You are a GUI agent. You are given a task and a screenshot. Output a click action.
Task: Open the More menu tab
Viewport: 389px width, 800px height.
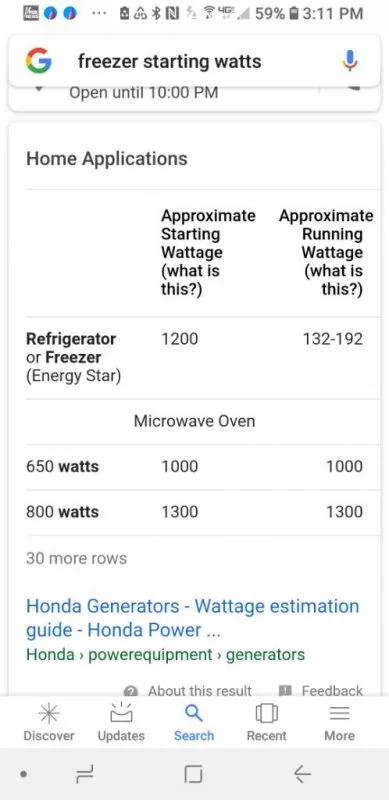[x=339, y=722]
